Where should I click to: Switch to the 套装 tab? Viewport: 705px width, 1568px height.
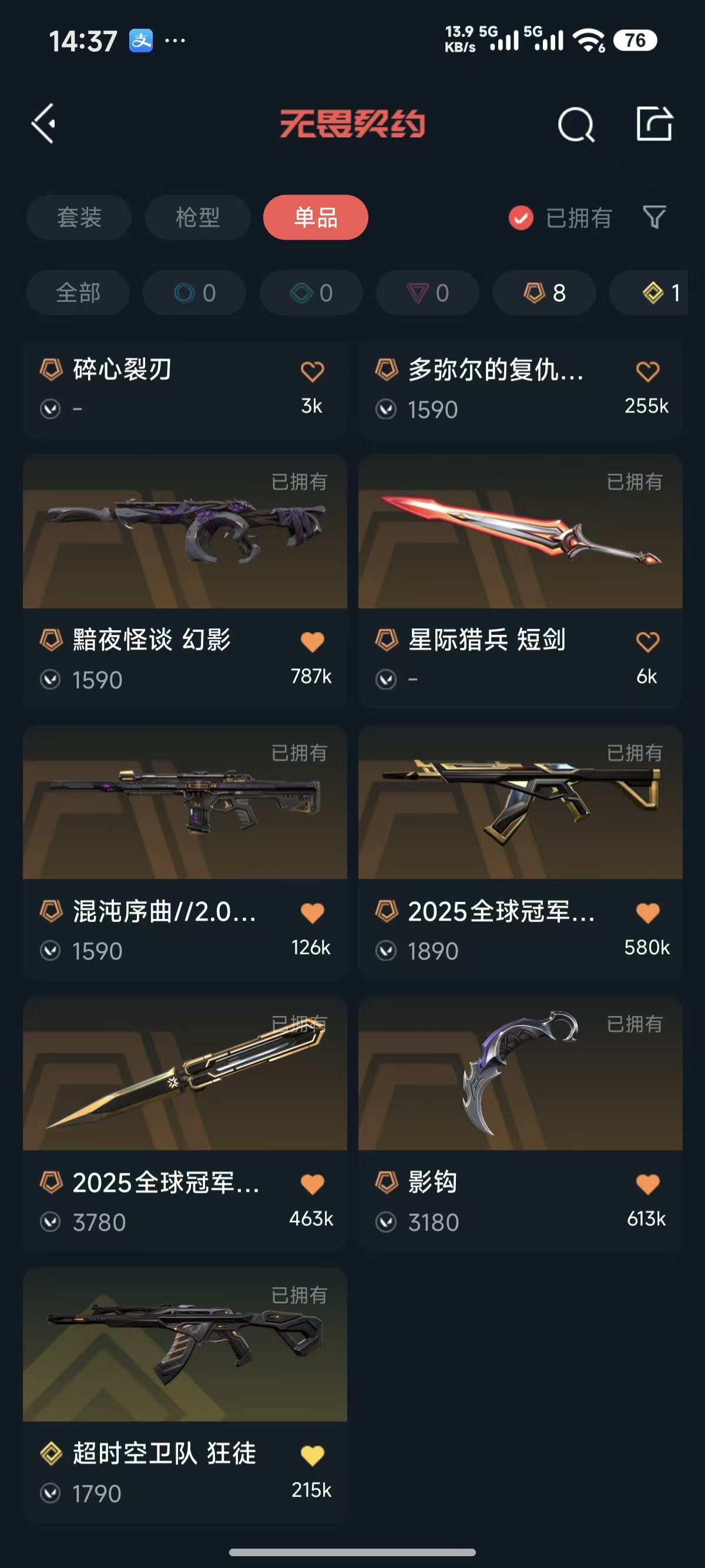tap(79, 217)
